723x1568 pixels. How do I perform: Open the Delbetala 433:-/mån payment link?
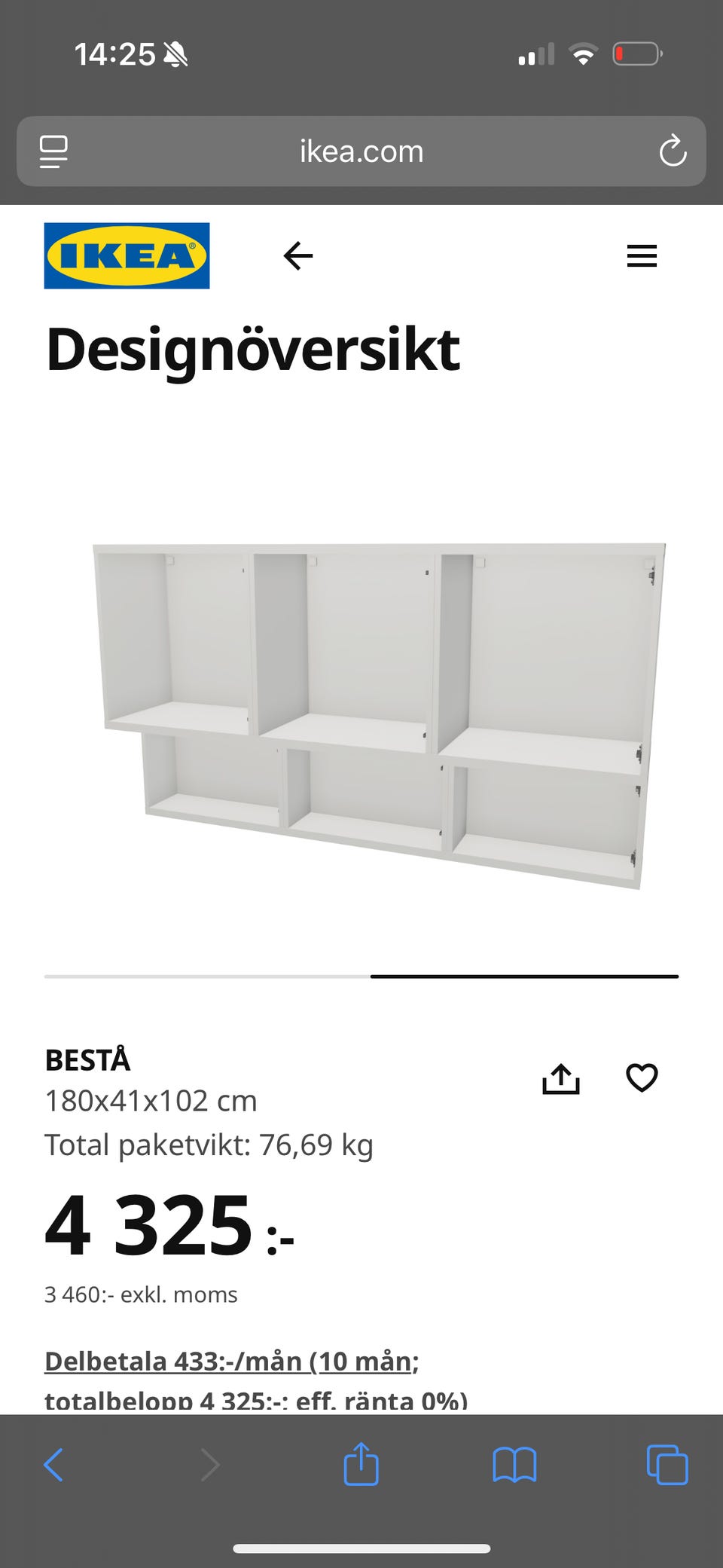(232, 1362)
